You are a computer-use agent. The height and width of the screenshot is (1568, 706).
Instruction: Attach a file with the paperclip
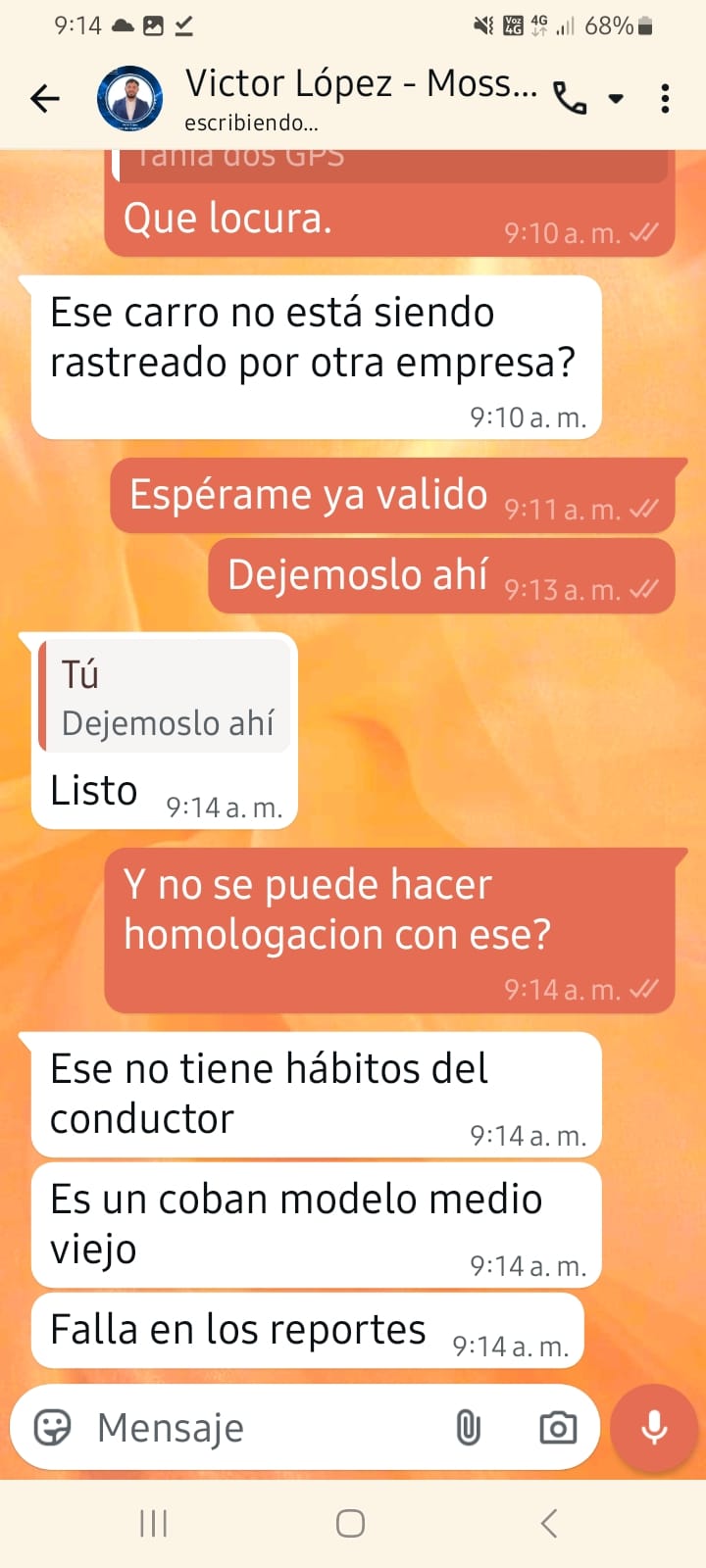coord(469,1428)
